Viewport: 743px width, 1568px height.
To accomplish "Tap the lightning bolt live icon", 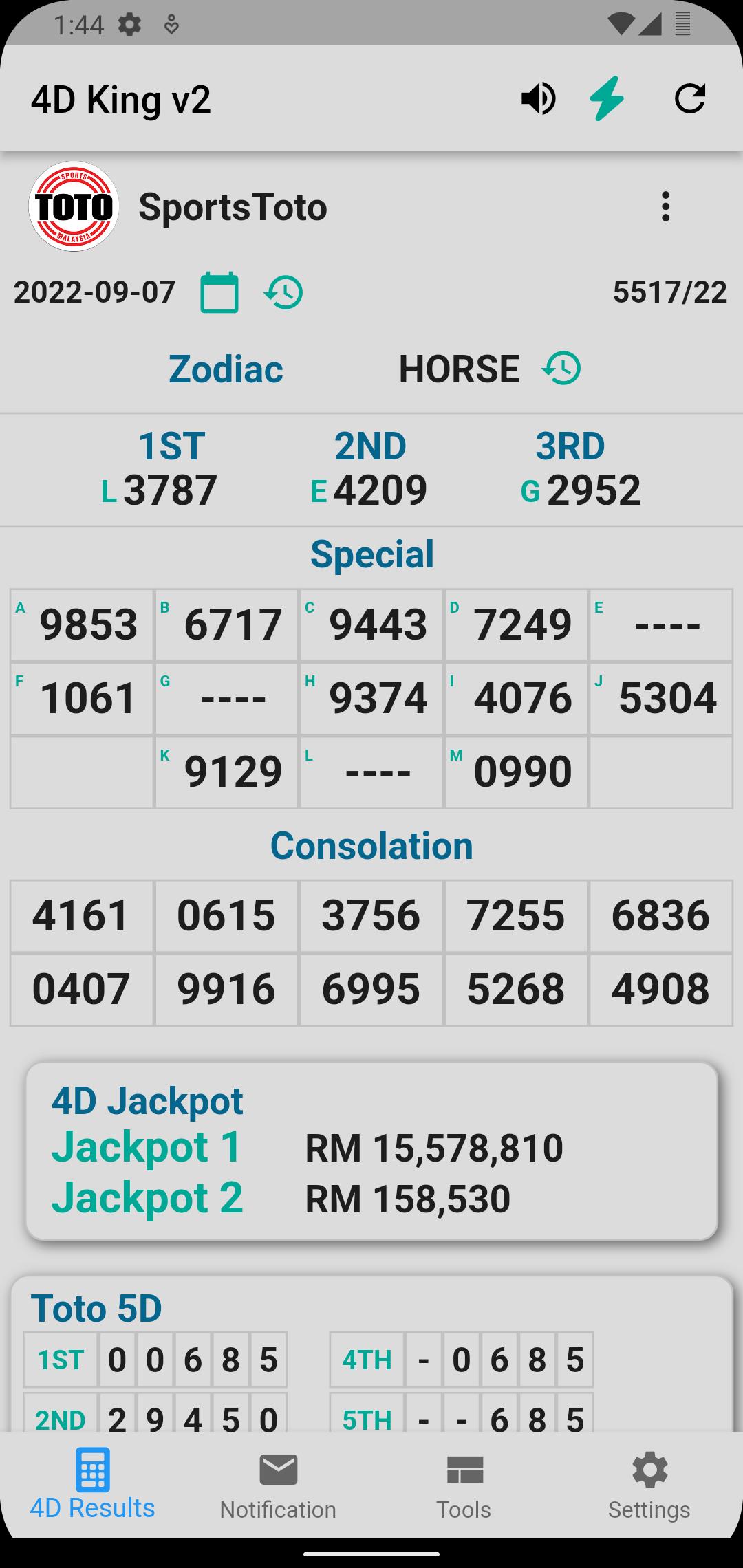I will [x=607, y=99].
